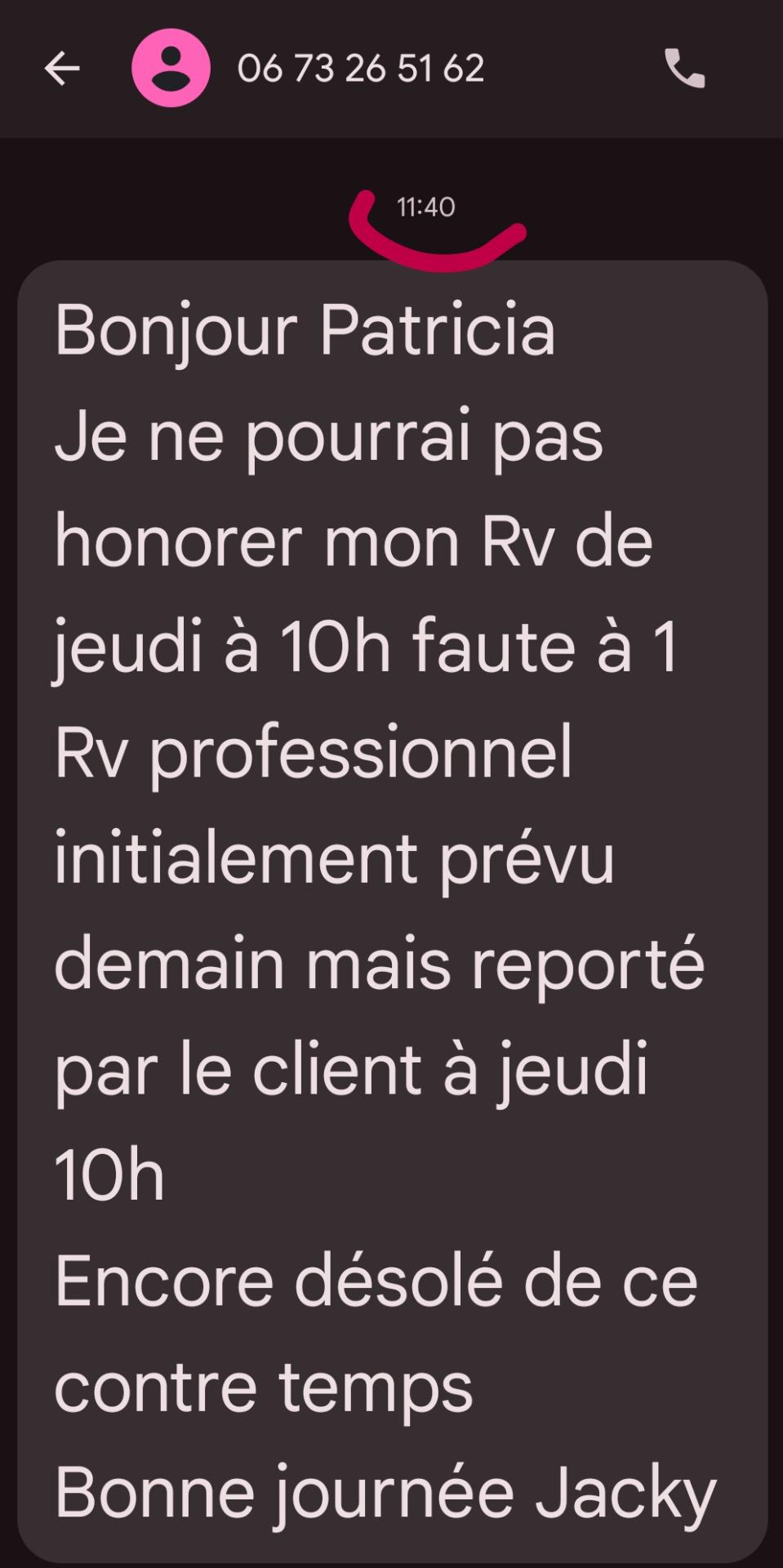Open contact details for 06 73 26 51 62
The height and width of the screenshot is (1568, 783).
[x=360, y=69]
